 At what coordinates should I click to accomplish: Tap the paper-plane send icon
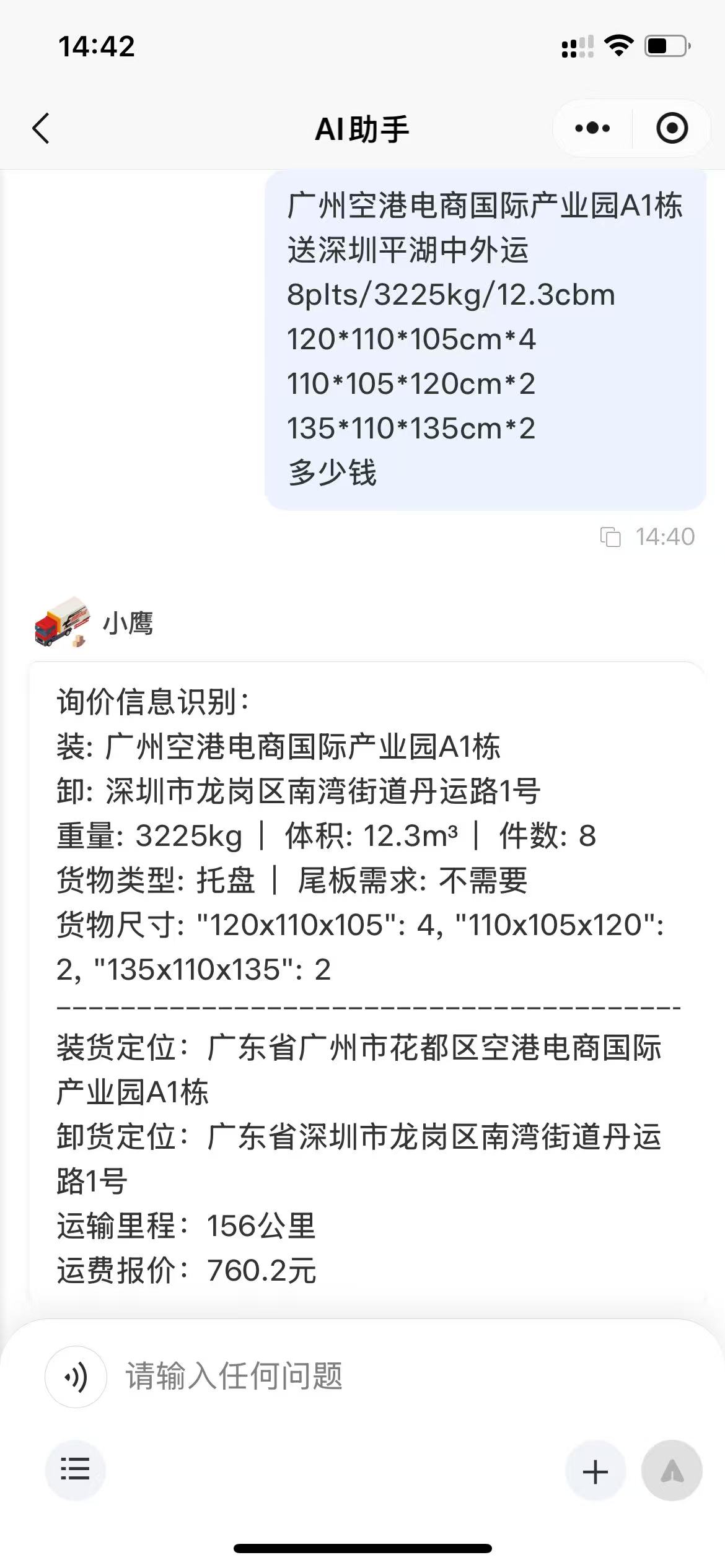pos(671,1470)
